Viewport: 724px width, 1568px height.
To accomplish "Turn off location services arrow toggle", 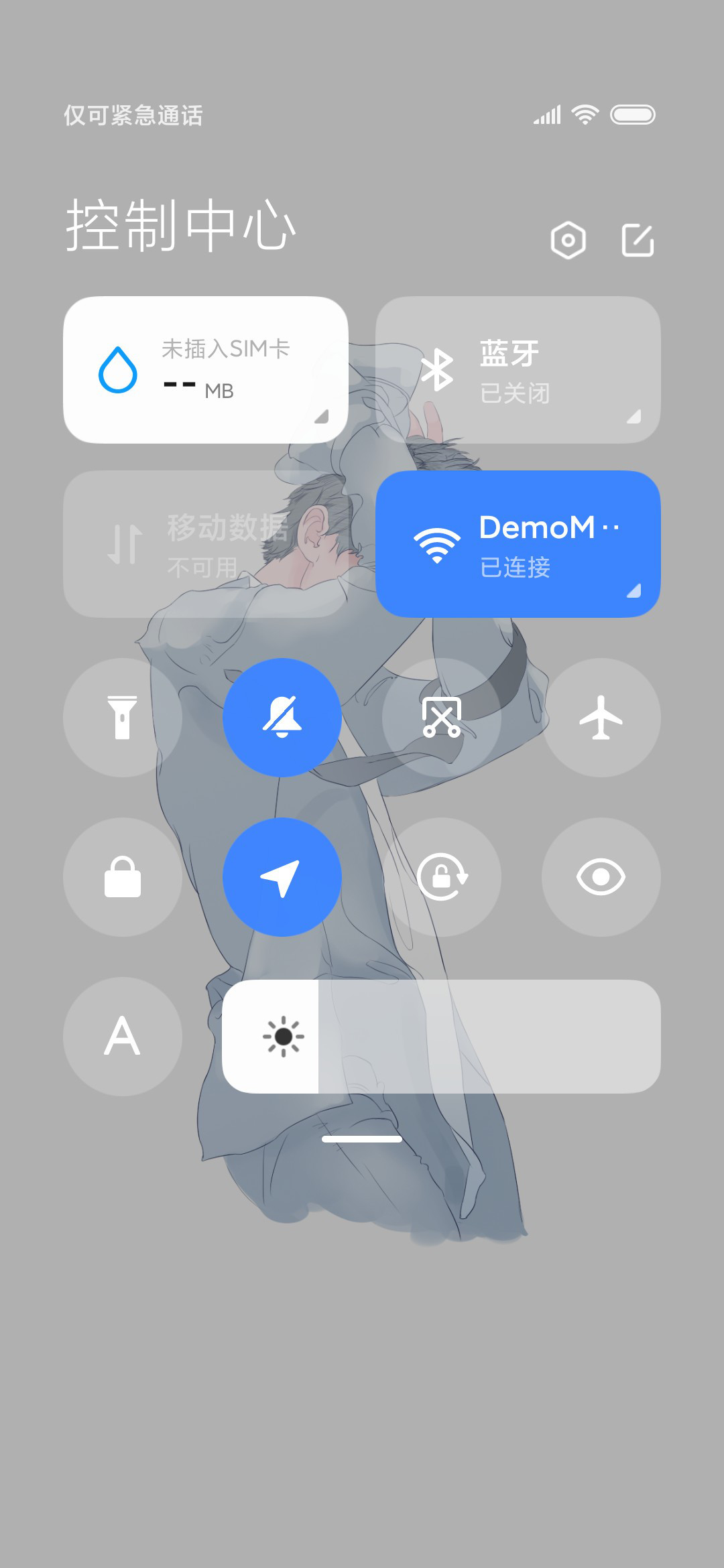I will (x=282, y=877).
